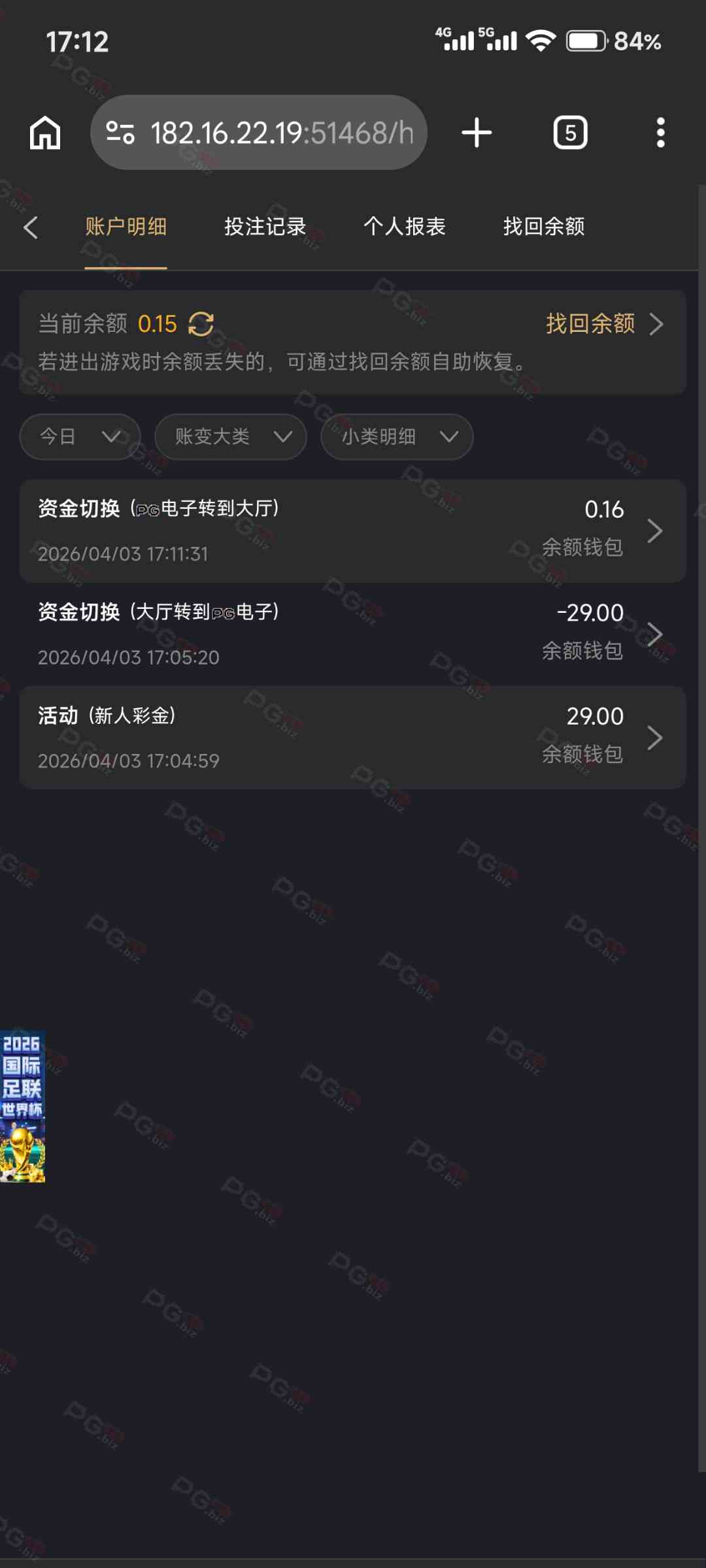Select the 账户明细 tab
Image resolution: width=706 pixels, height=1568 pixels.
(126, 227)
